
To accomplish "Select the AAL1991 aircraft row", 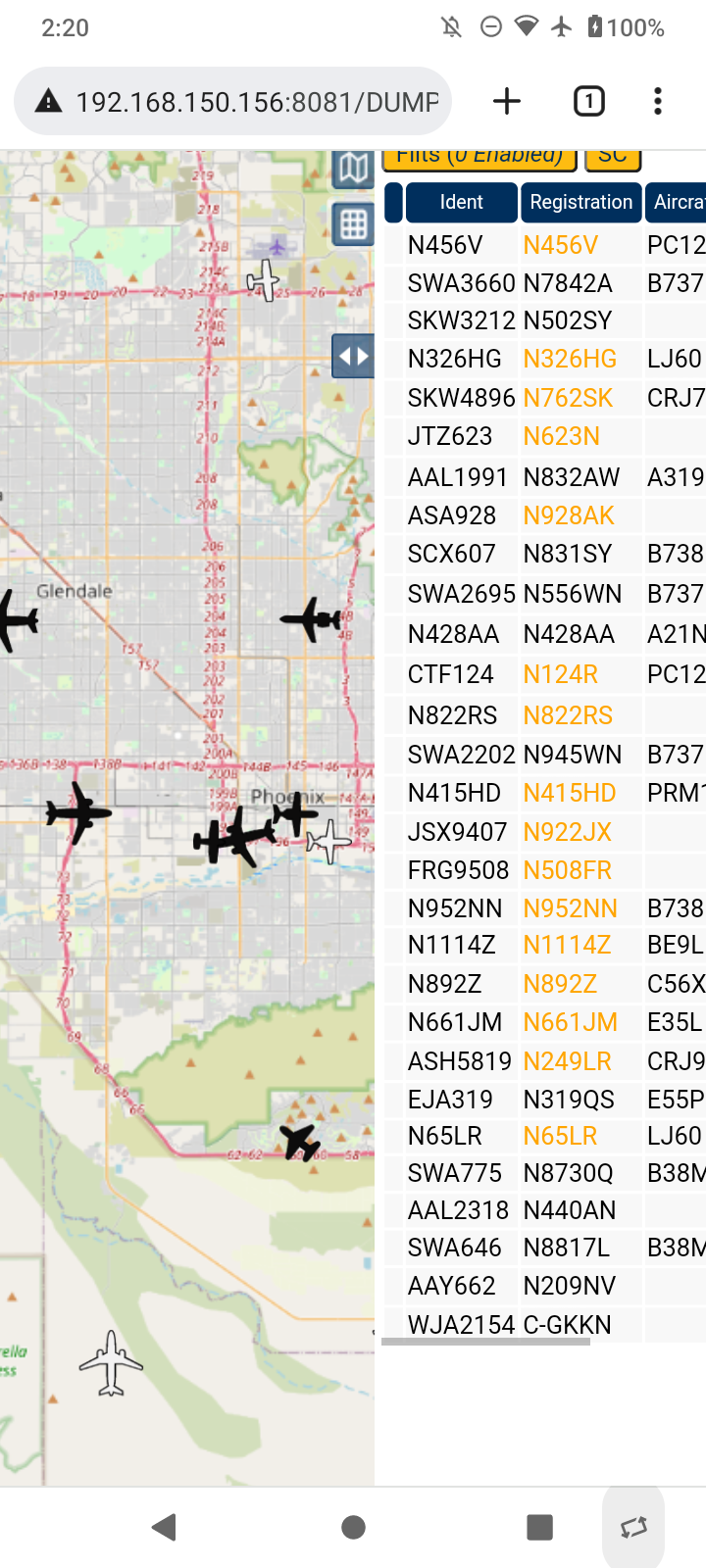I will coord(544,477).
